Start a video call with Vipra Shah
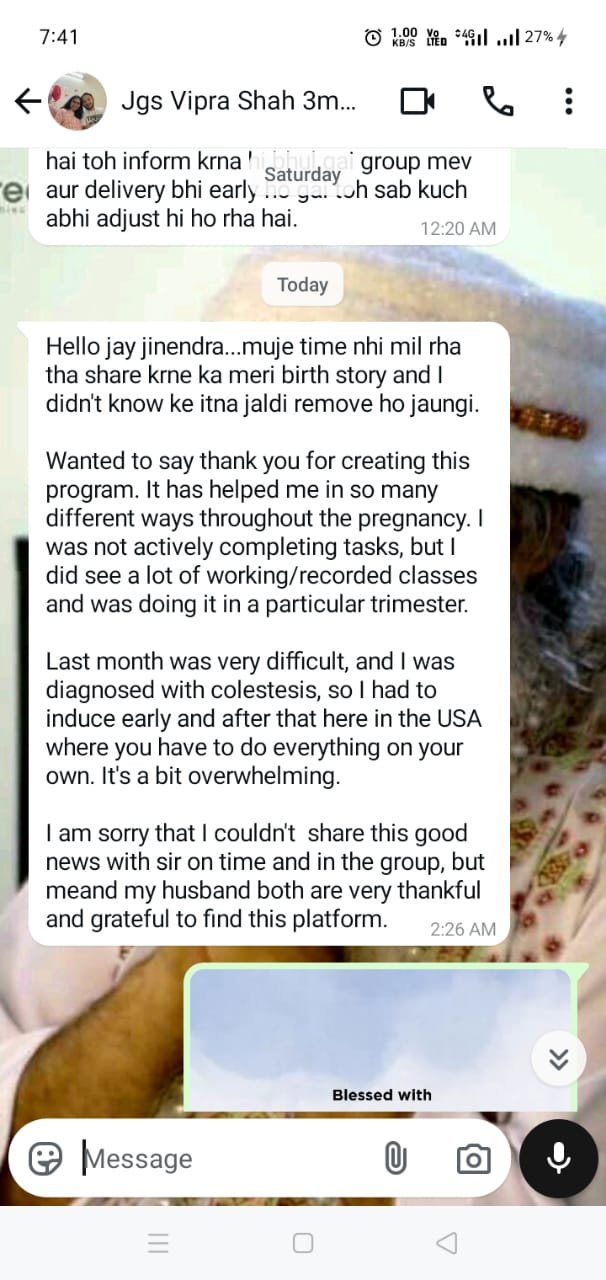This screenshot has height=1280, width=606. coord(419,100)
